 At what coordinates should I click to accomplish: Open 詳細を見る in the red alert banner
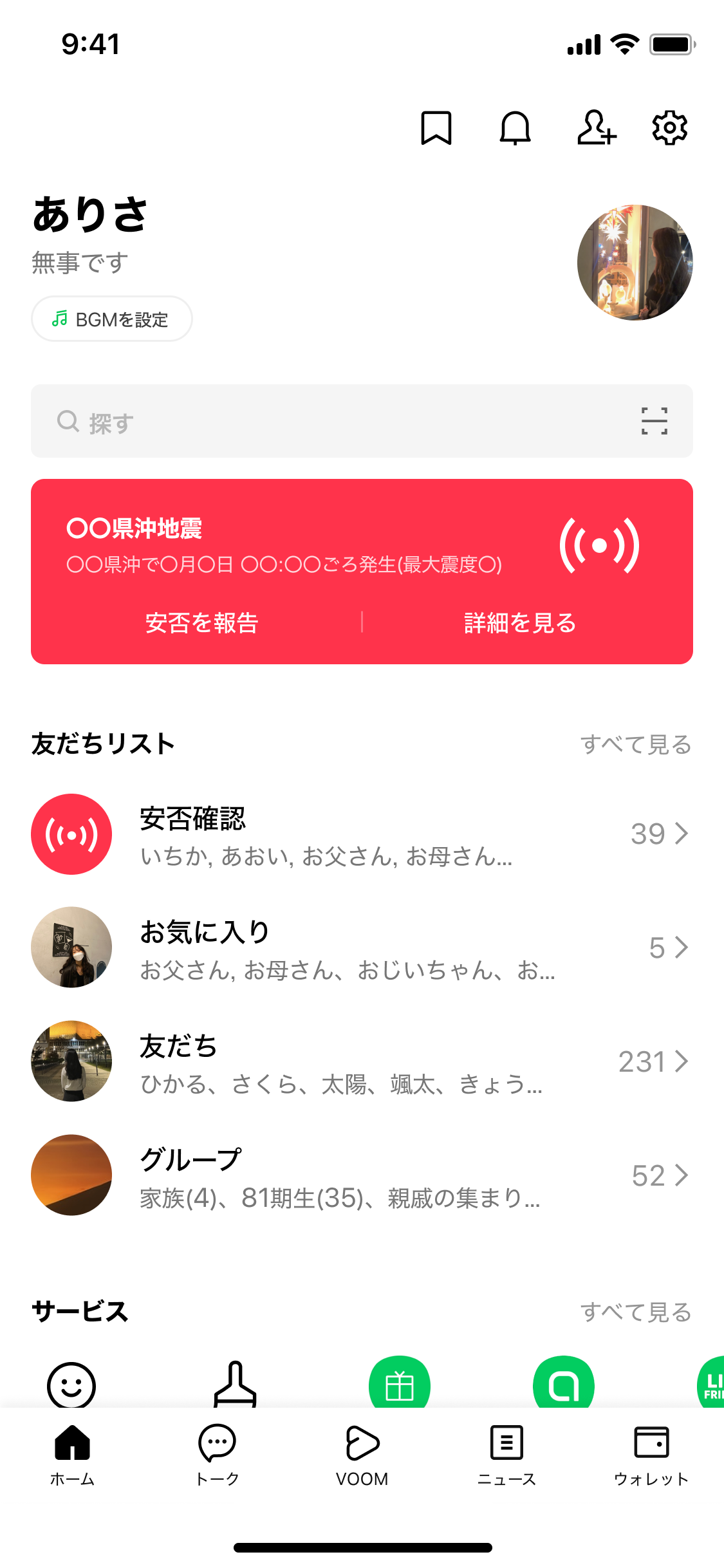click(x=519, y=622)
